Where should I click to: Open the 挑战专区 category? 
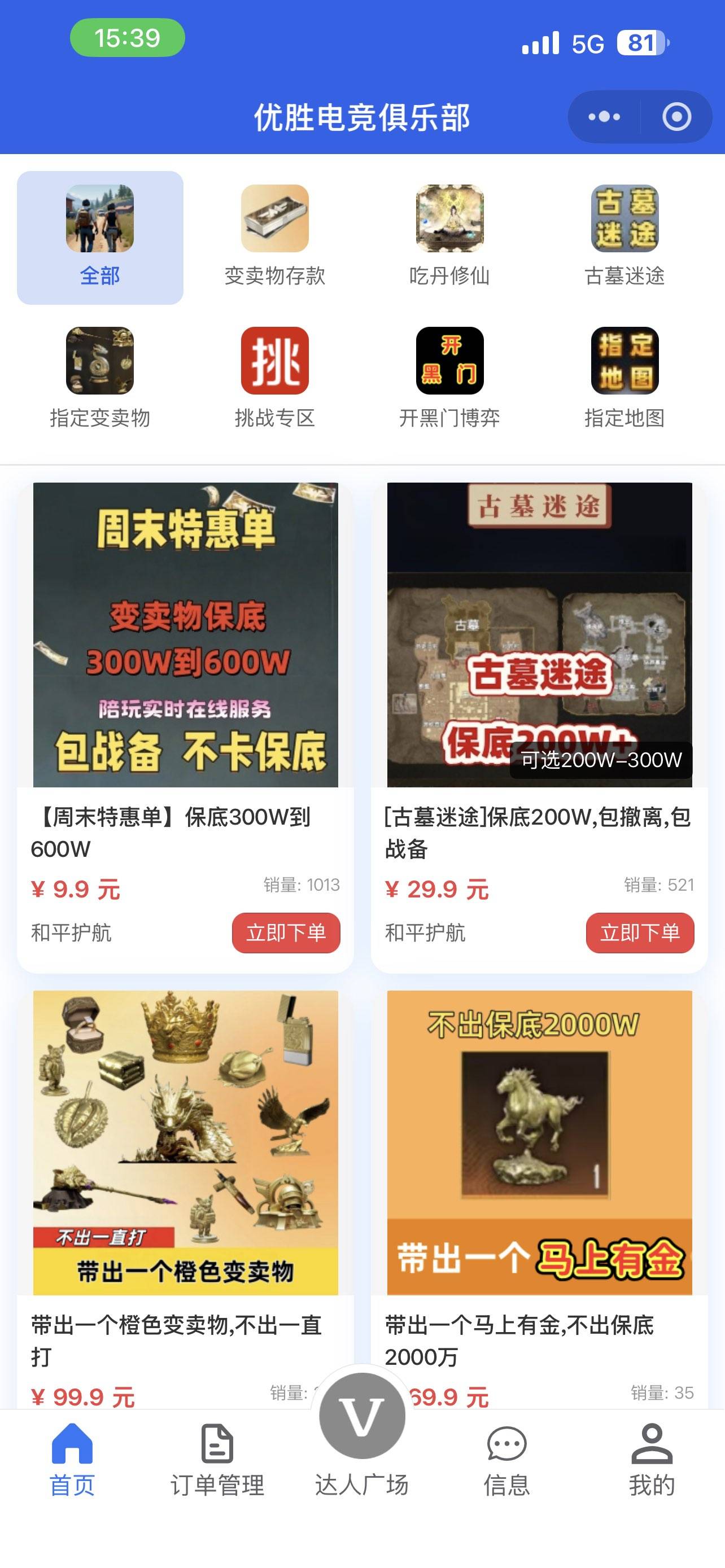[x=274, y=379]
